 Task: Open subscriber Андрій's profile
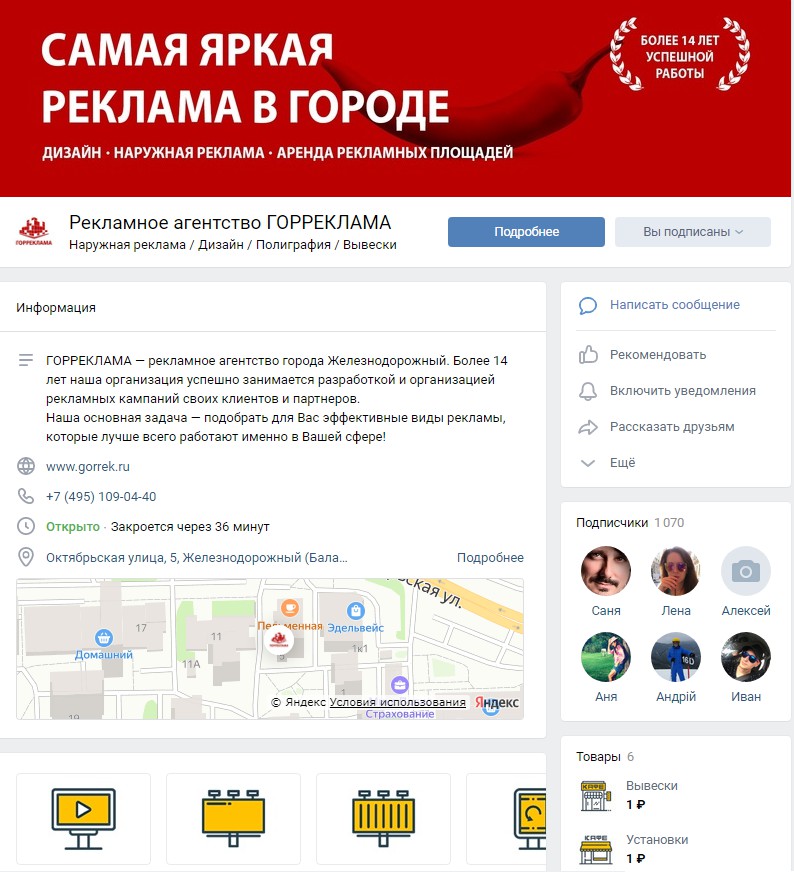[676, 657]
